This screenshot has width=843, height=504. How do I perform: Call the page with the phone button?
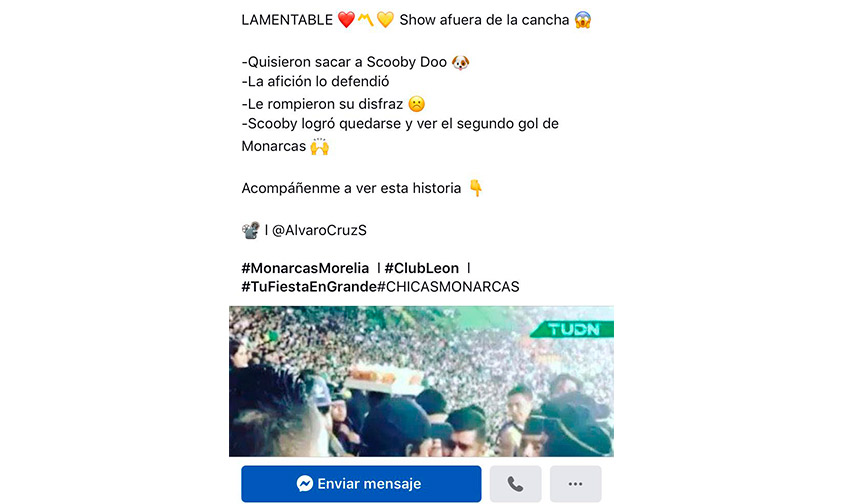coord(515,484)
